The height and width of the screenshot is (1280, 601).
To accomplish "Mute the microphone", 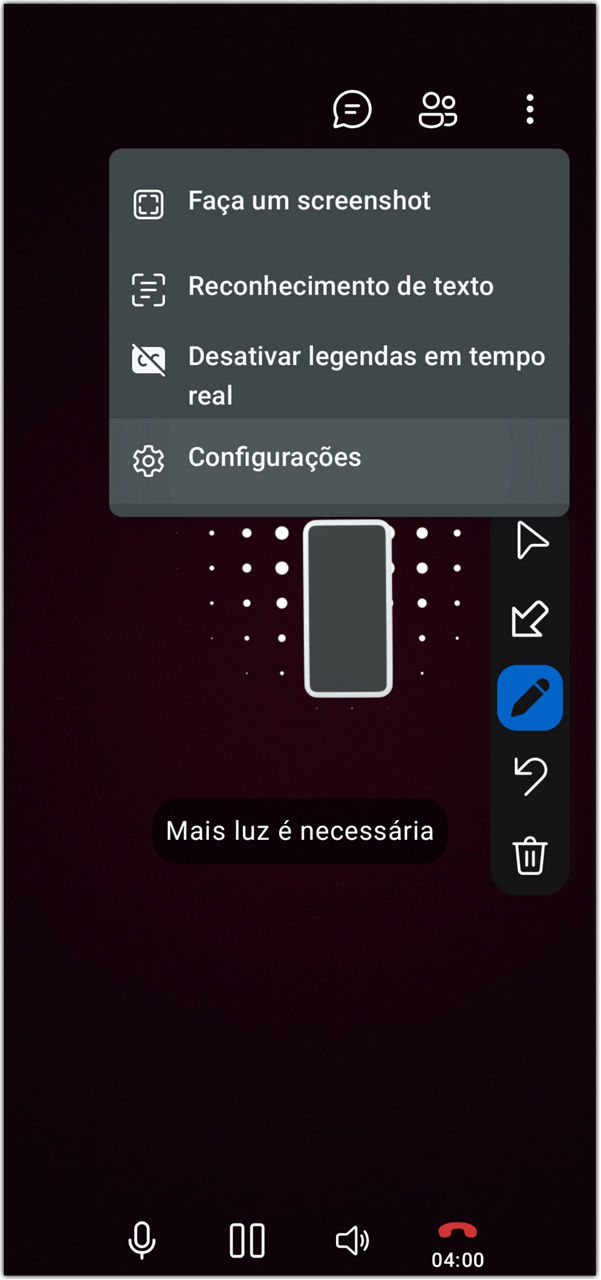I will click(143, 1240).
